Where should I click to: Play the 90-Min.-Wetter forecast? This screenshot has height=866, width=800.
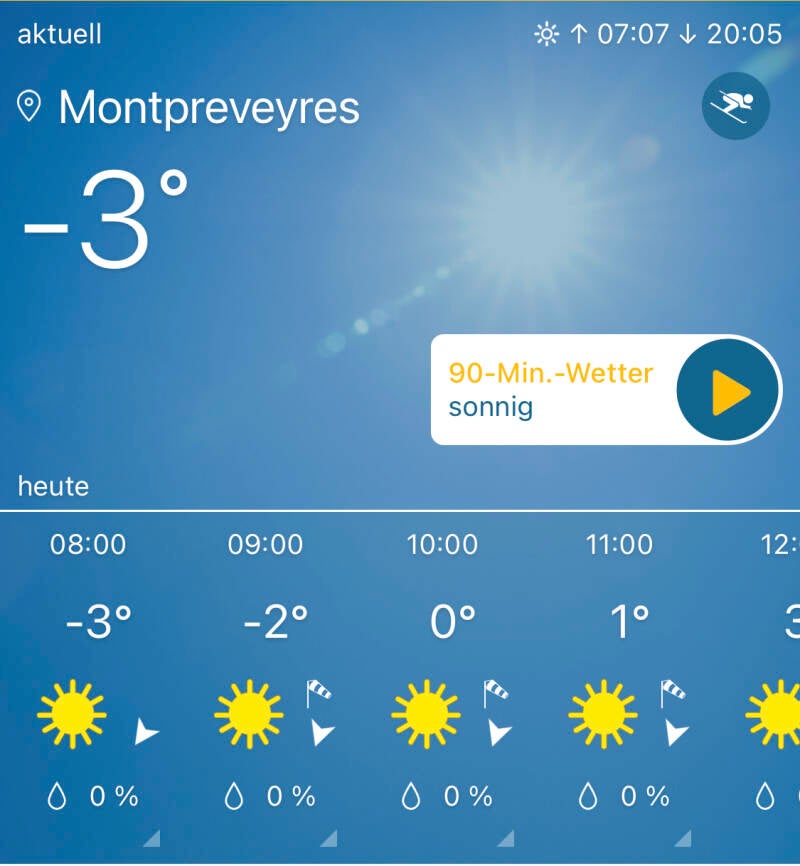728,391
